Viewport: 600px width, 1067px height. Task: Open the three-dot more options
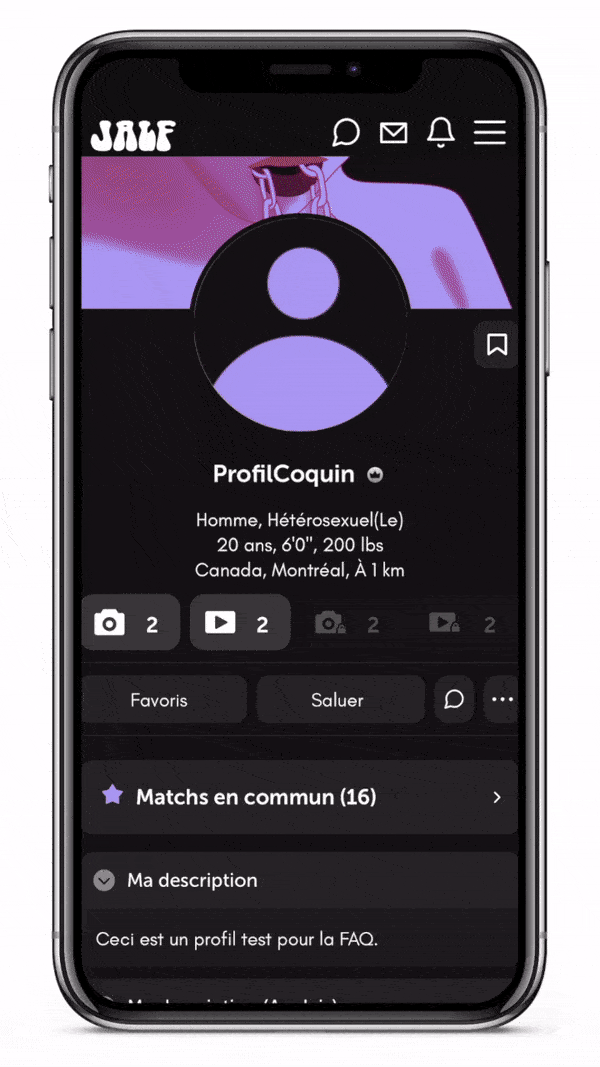pyautogui.click(x=501, y=700)
